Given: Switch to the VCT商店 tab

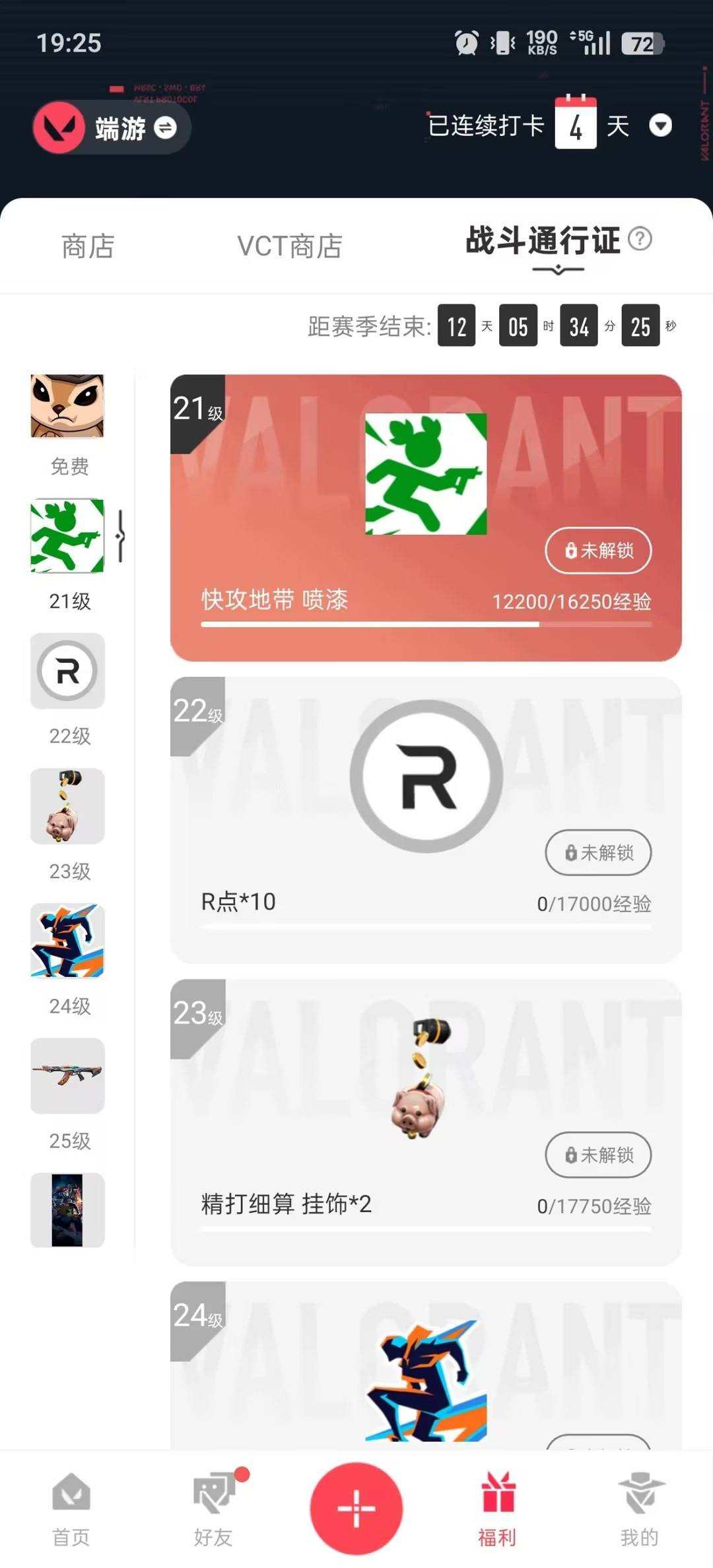Looking at the screenshot, I should coord(289,247).
